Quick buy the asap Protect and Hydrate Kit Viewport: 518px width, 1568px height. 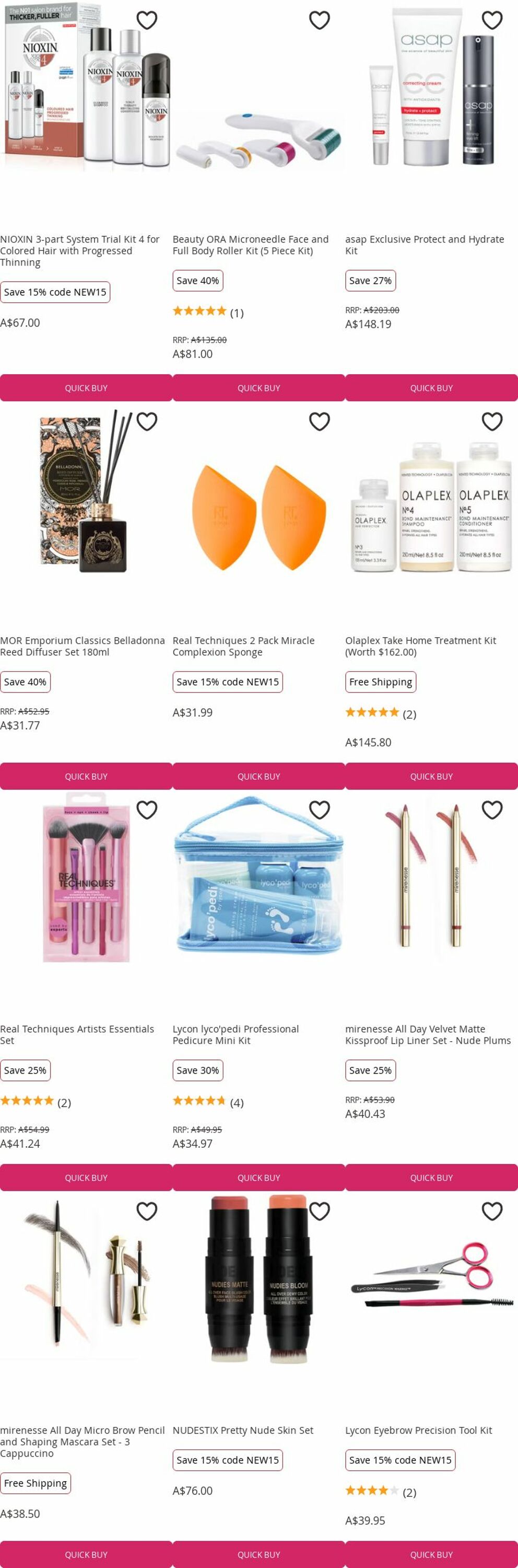pos(431,388)
